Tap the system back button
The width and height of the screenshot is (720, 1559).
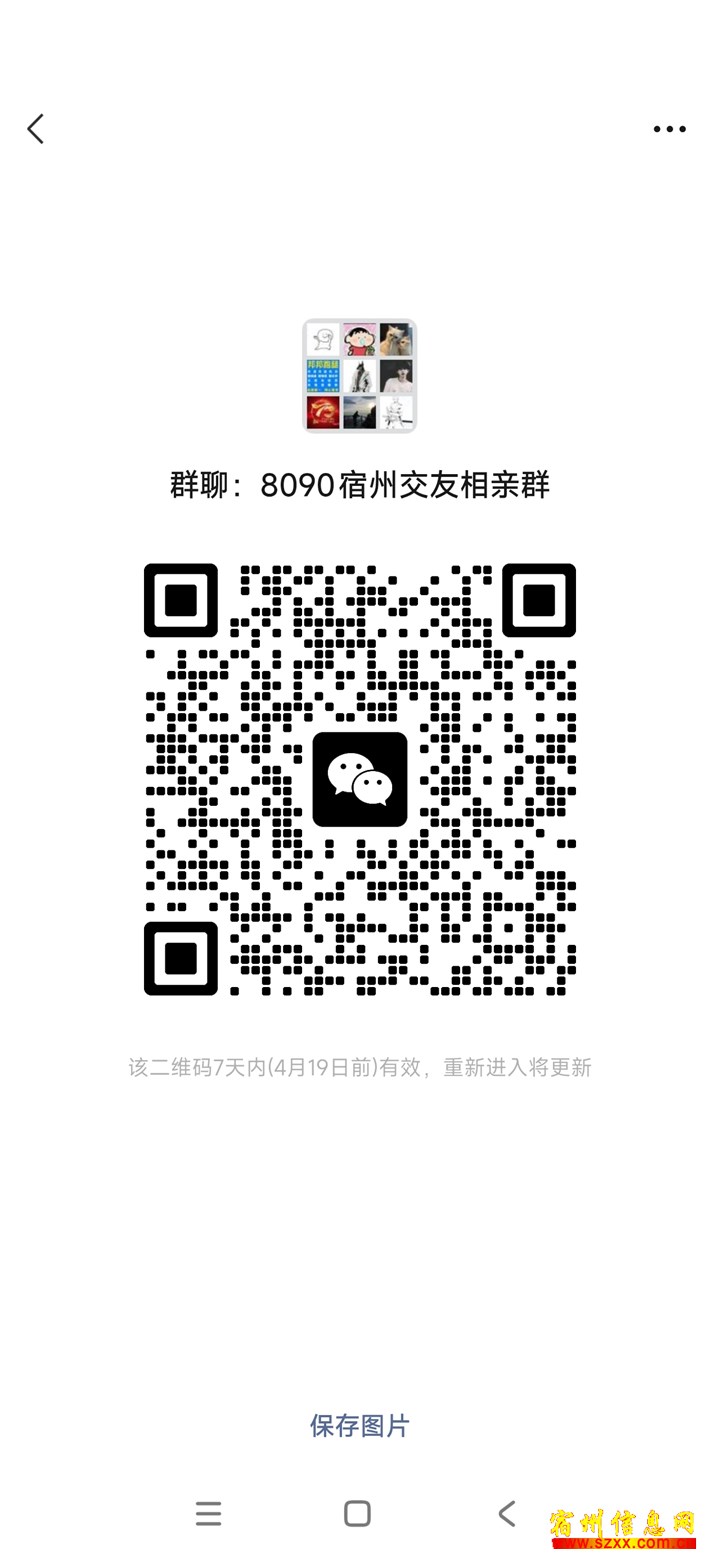[x=507, y=1513]
